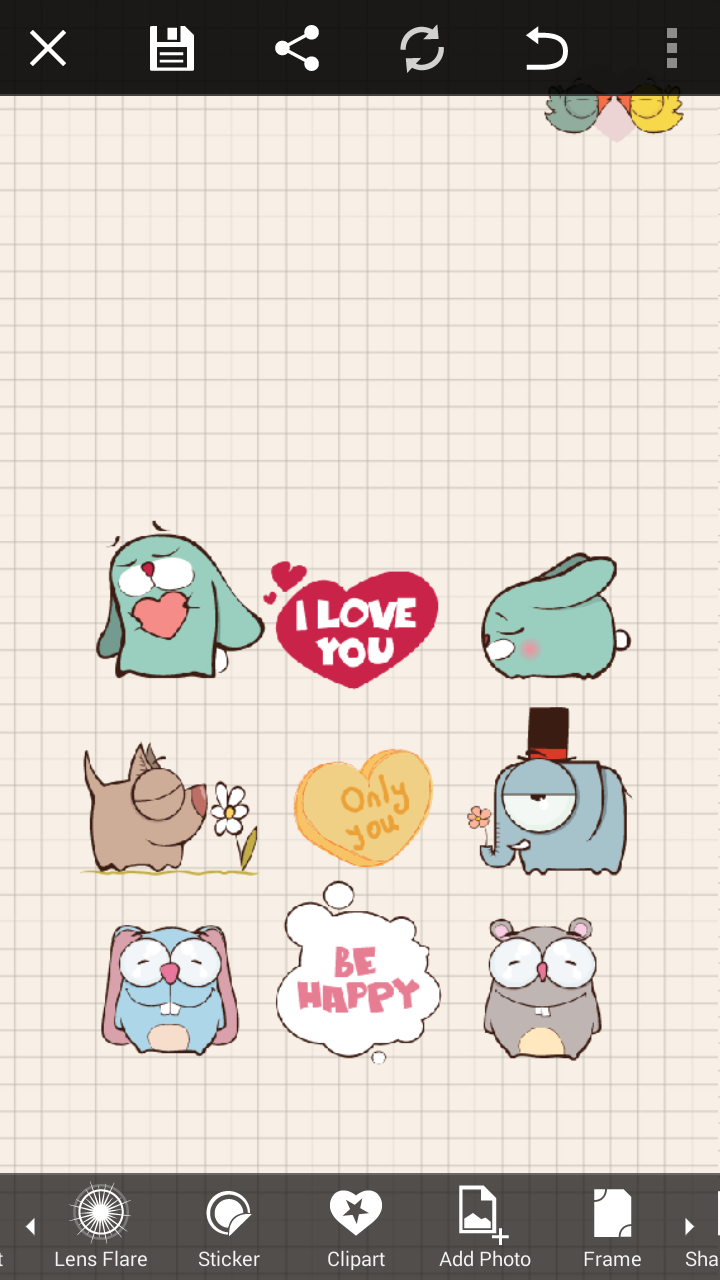Open the overflow menu

tap(672, 48)
